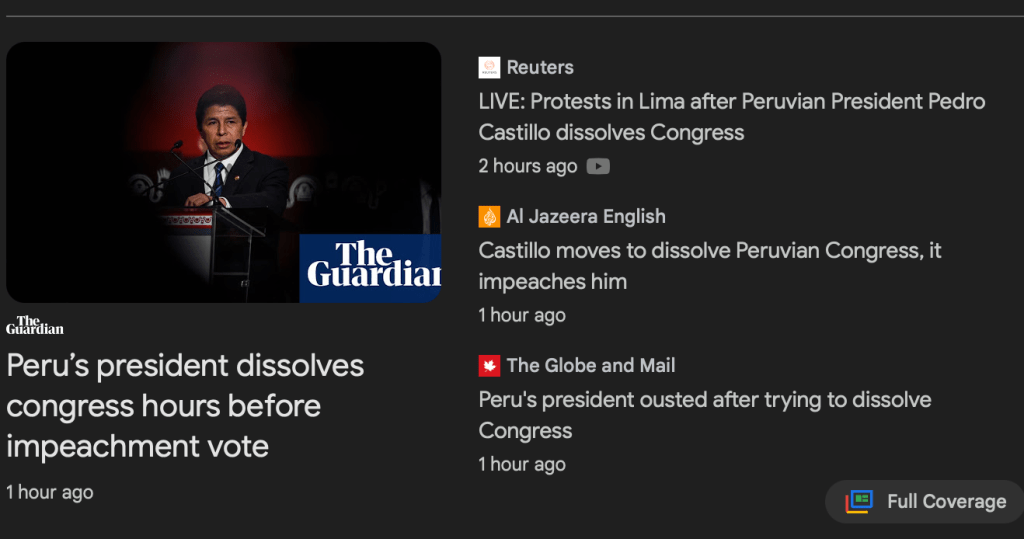This screenshot has height=539, width=1024.
Task: Open the Guardian photo of Peru's president
Action: 223,172
